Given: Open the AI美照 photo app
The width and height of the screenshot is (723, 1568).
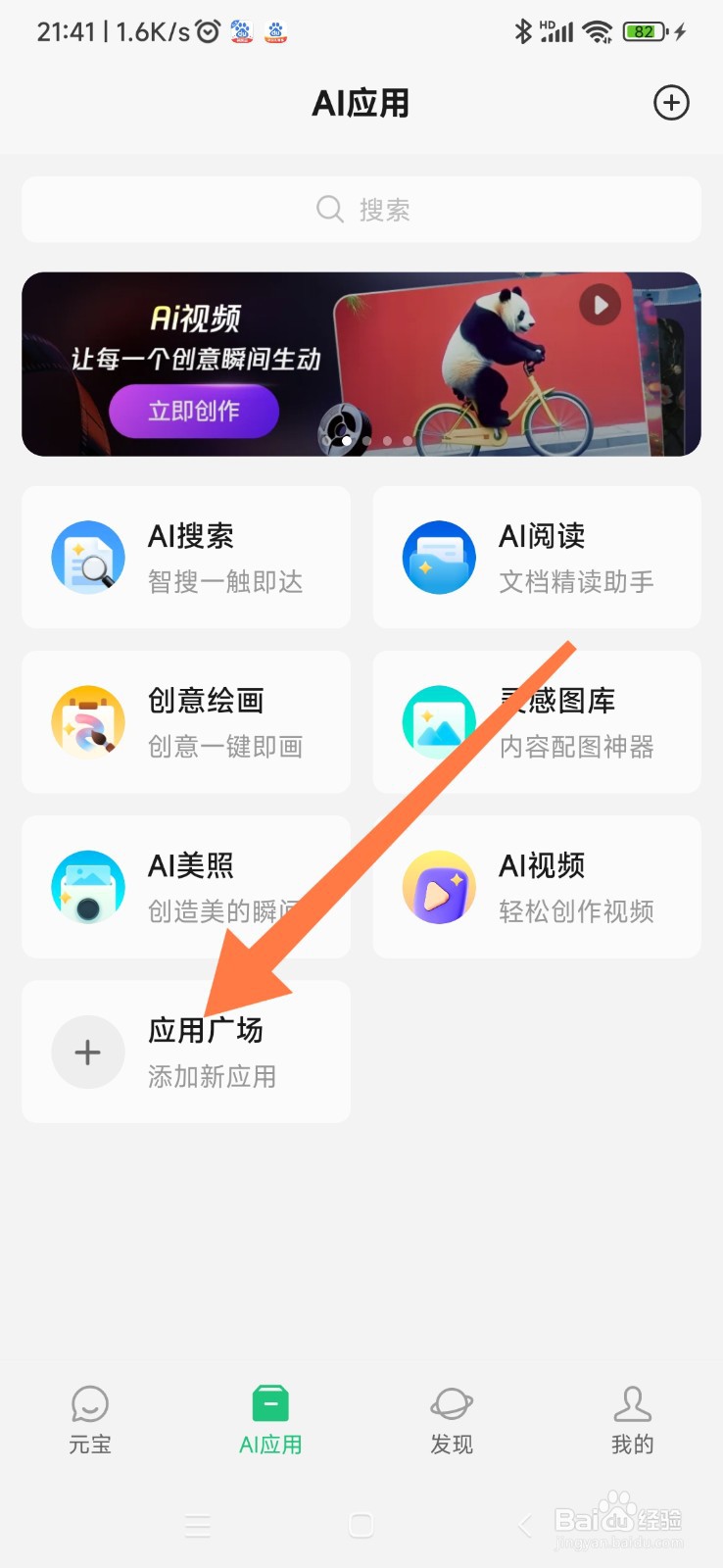Looking at the screenshot, I should [185, 886].
